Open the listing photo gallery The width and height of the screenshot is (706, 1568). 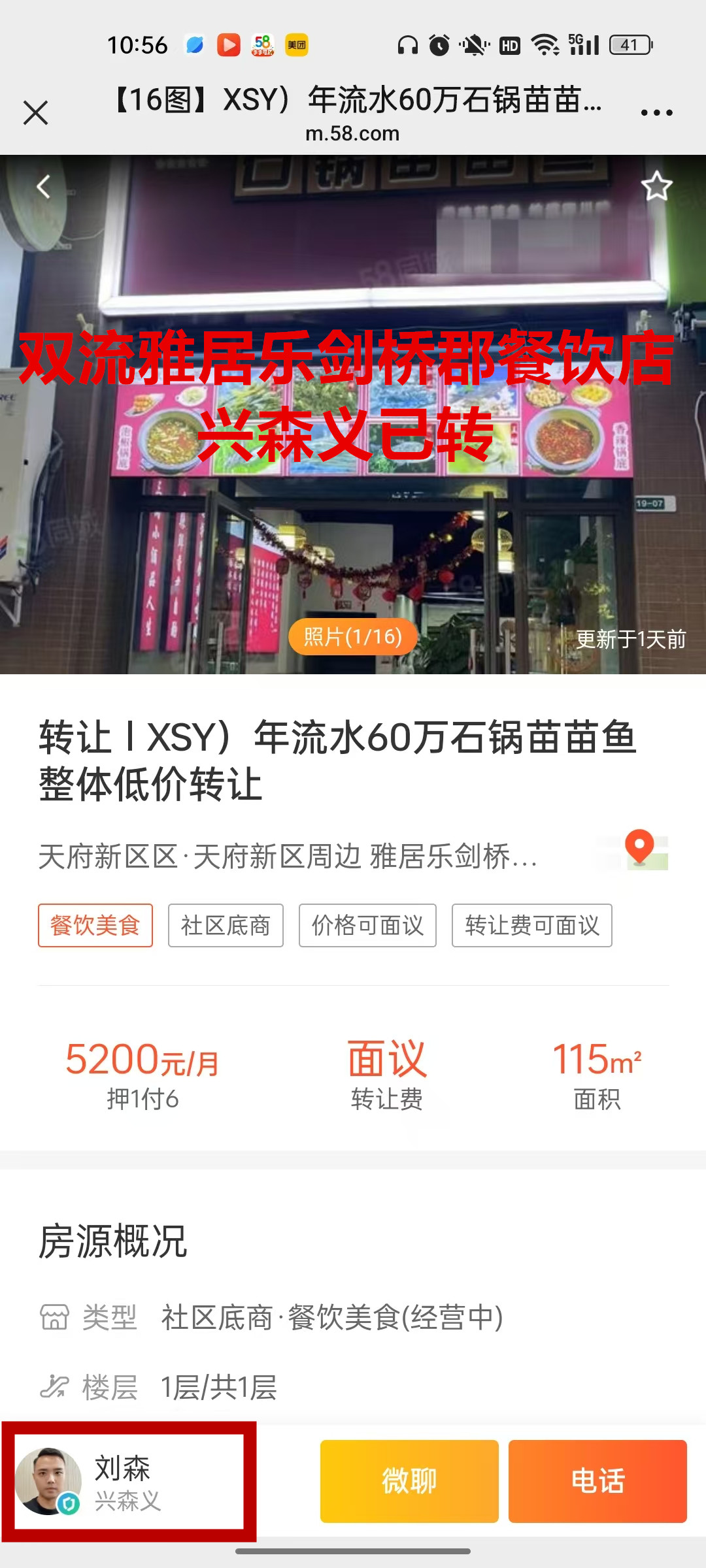tap(352, 636)
